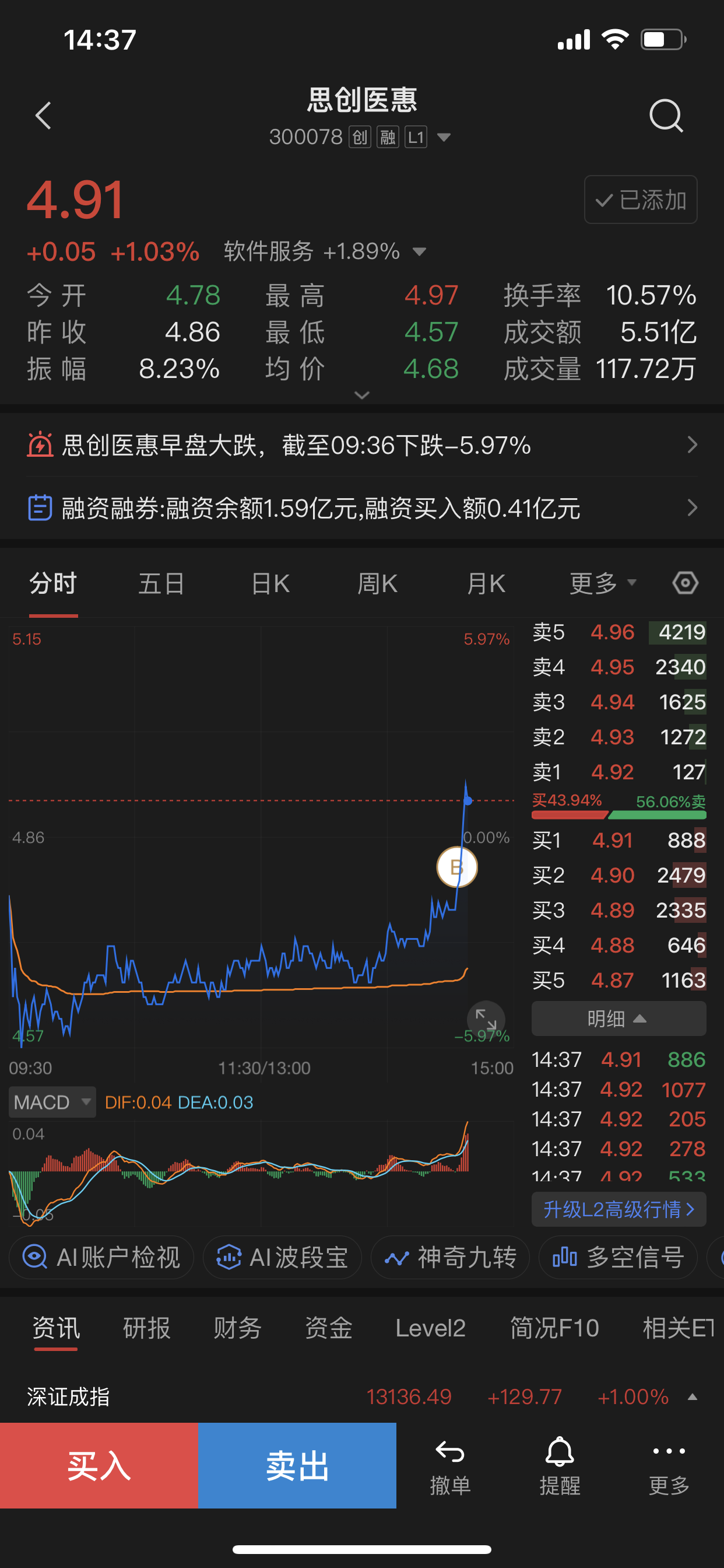Viewport: 724px width, 1568px height.
Task: Collapse the 明细 trade details
Action: [x=618, y=1019]
